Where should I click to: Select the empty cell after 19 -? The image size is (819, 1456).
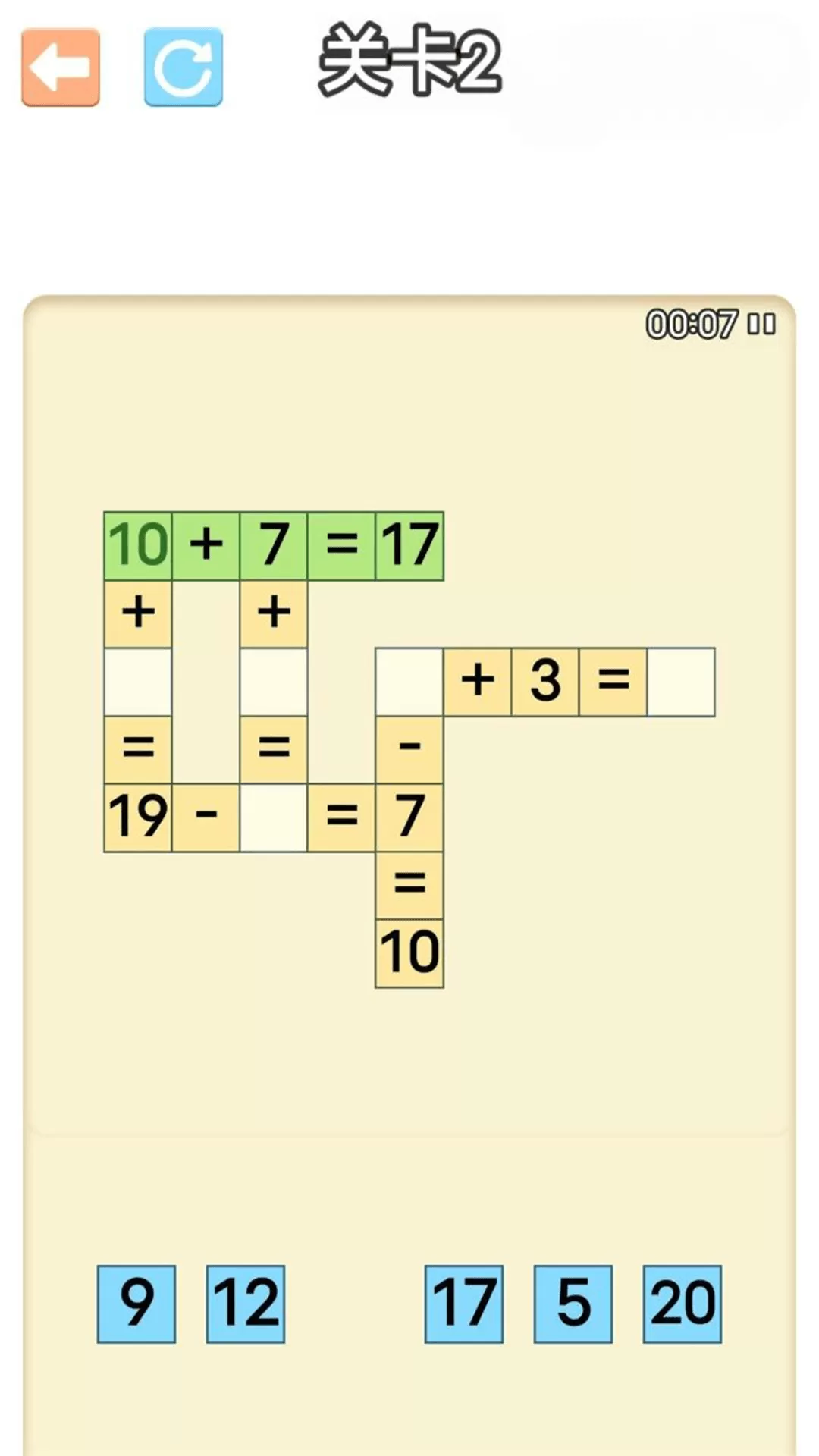274,817
